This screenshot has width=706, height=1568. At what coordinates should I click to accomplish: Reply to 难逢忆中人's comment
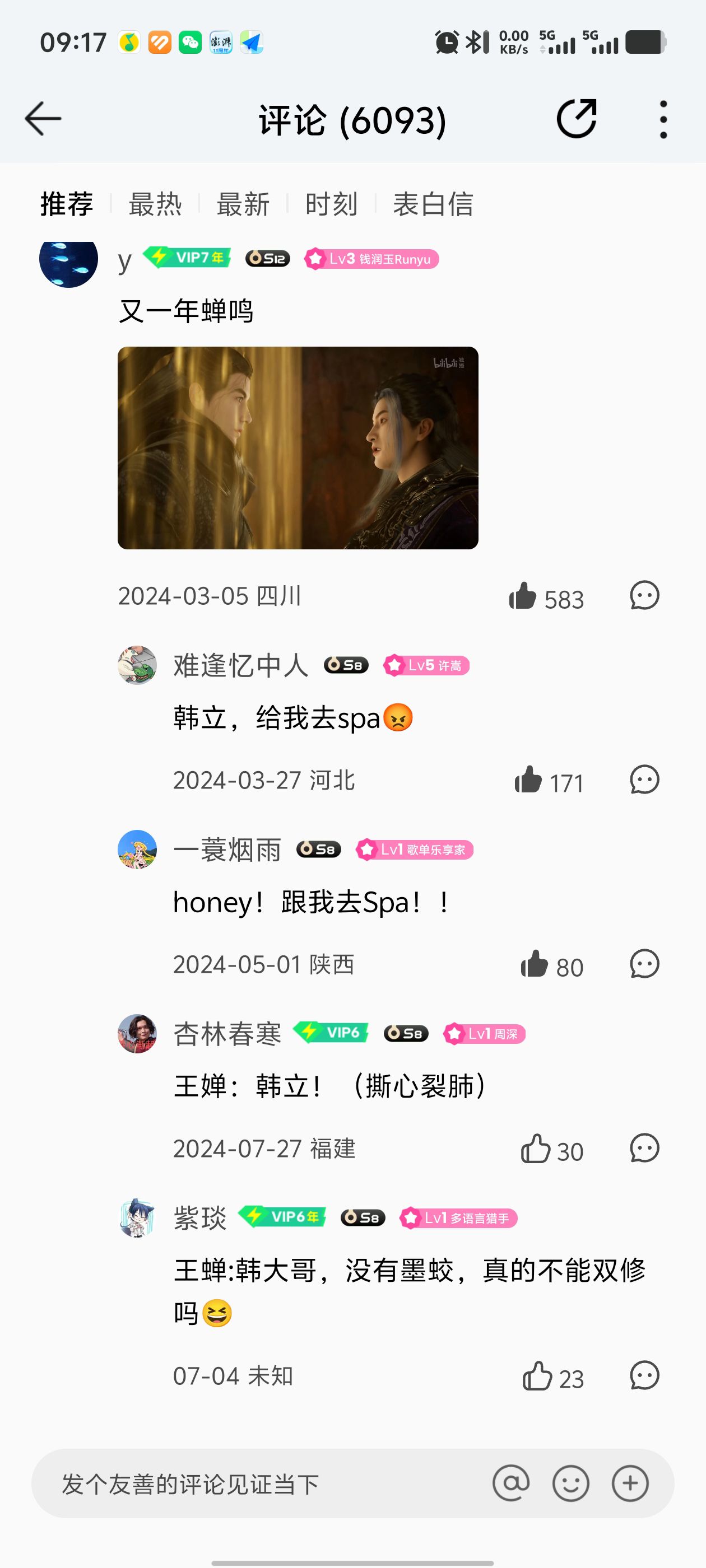(x=644, y=780)
